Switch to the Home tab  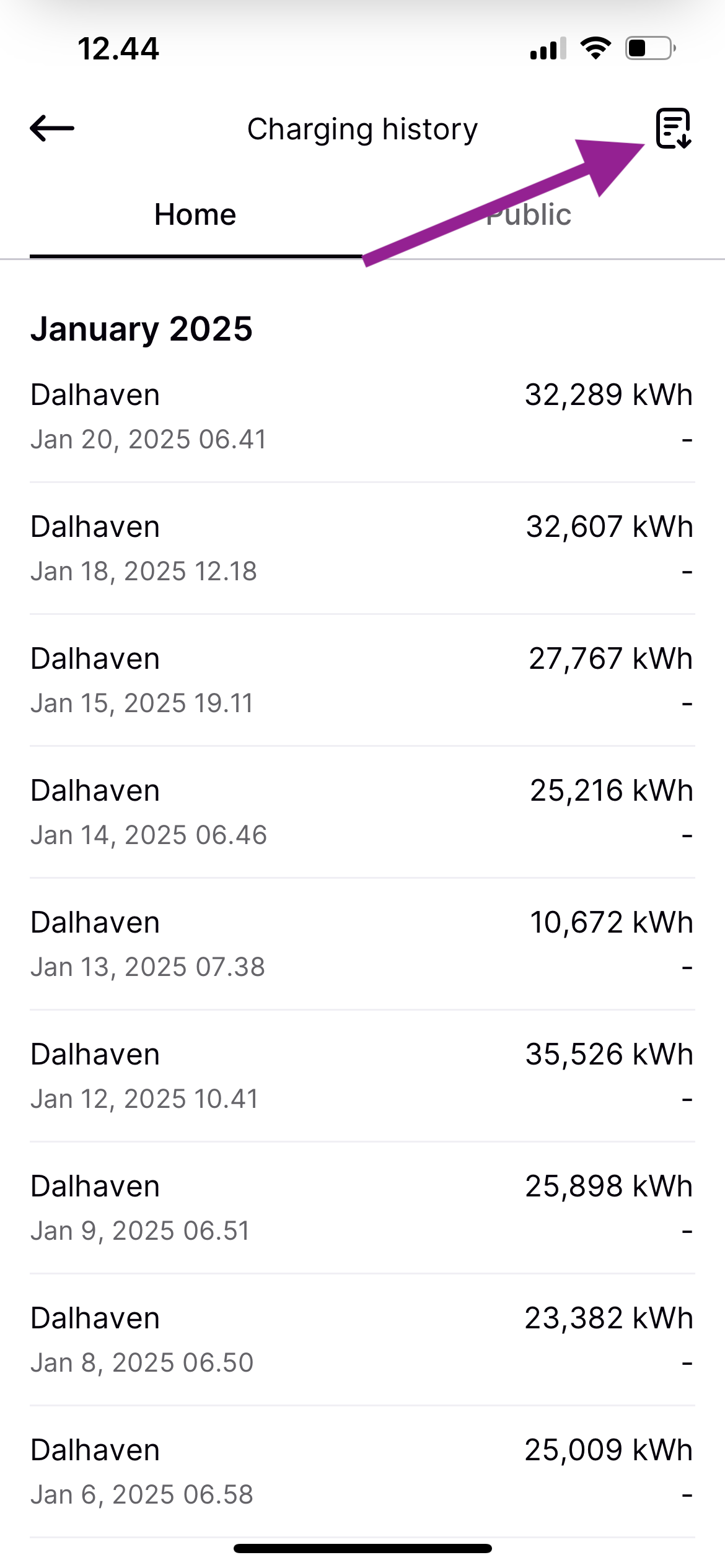point(195,216)
